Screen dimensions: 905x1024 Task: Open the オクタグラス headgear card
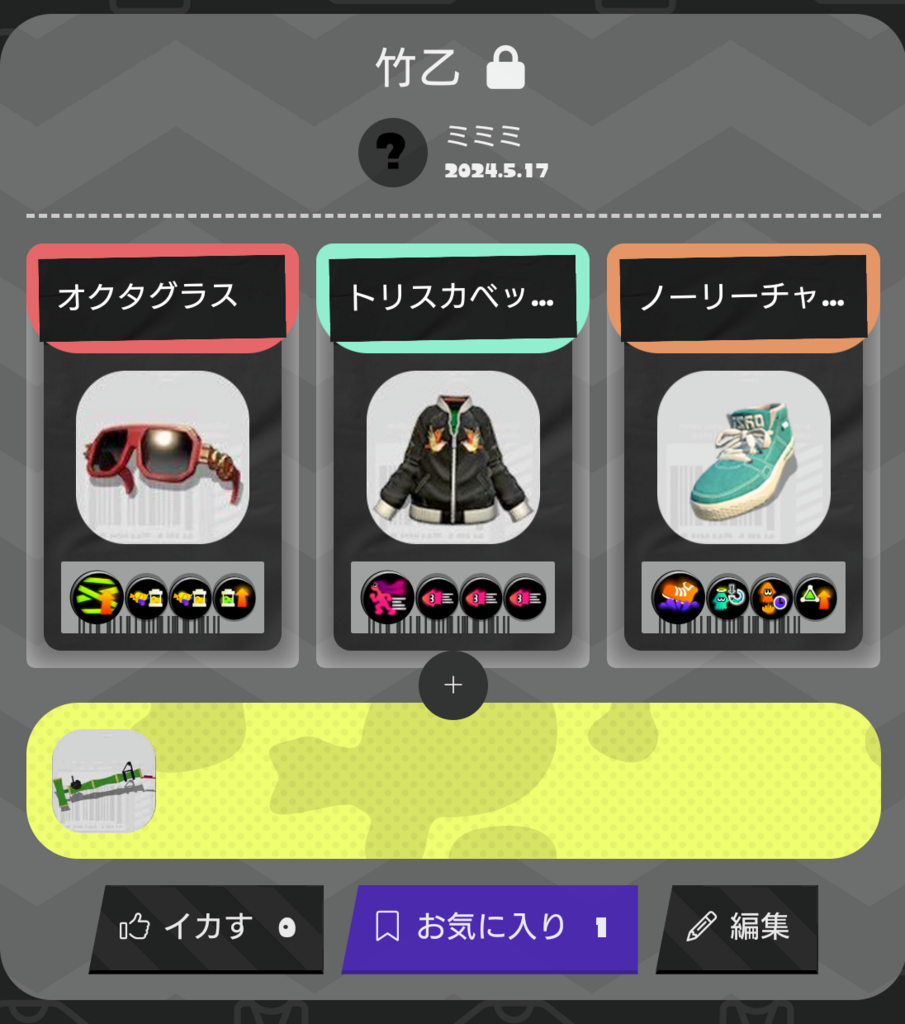tap(162, 457)
